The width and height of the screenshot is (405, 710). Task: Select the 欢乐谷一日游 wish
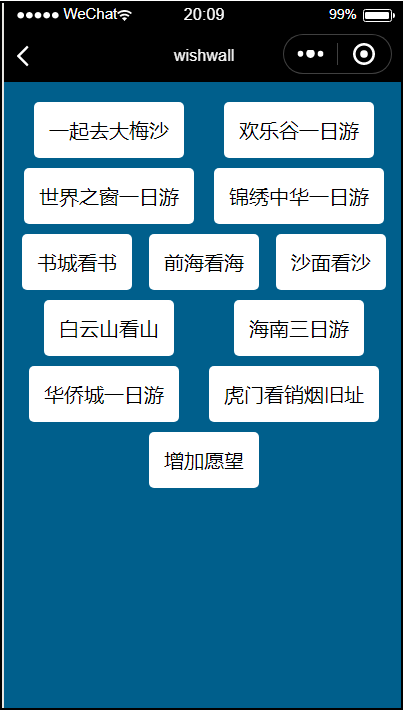(299, 130)
